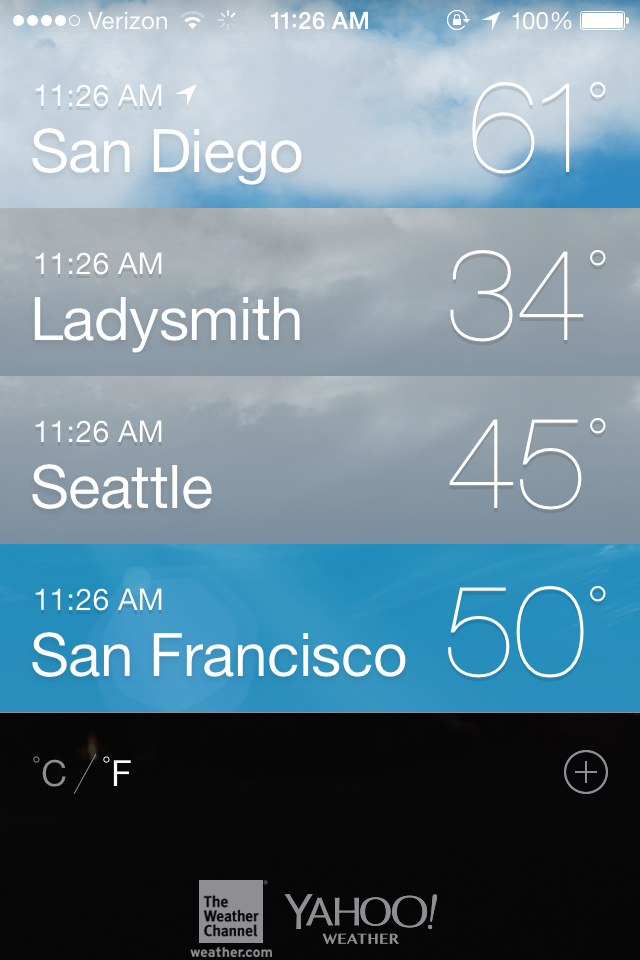Add a new city with plus icon

tap(586, 772)
